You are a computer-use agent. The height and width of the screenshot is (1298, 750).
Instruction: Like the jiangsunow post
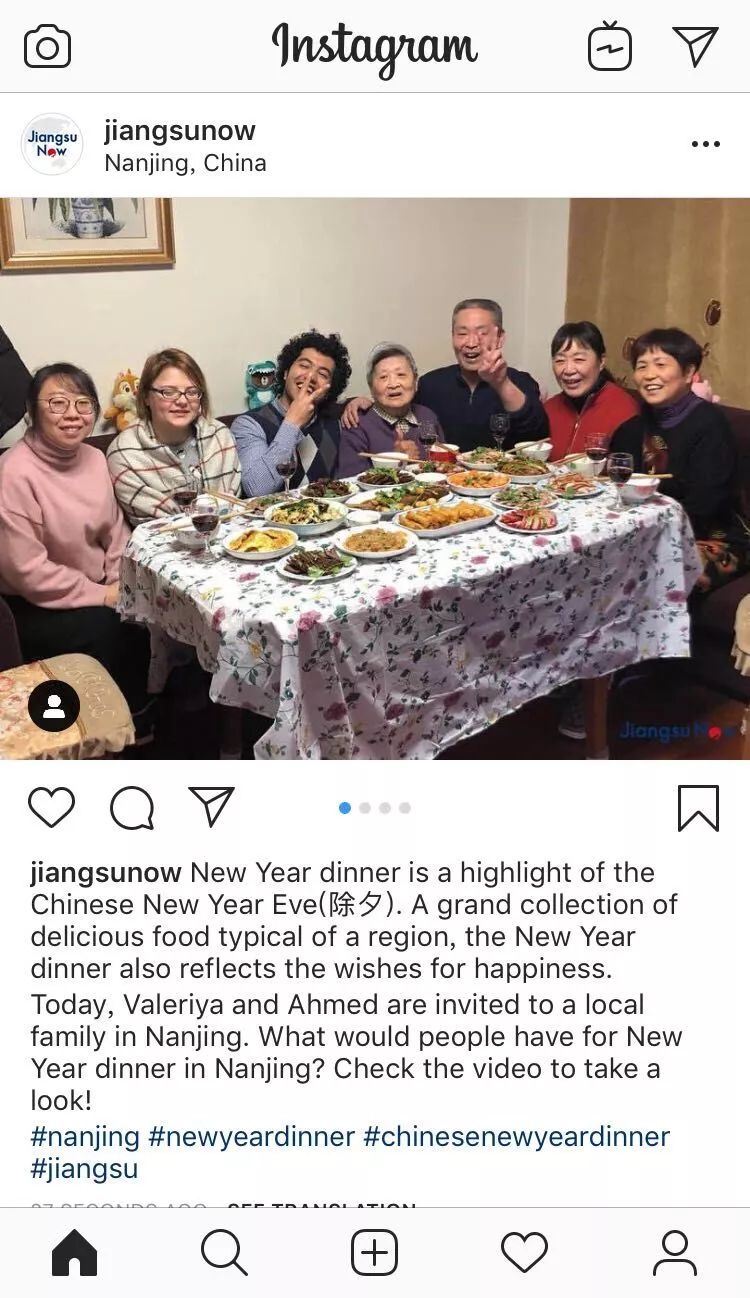coord(51,808)
